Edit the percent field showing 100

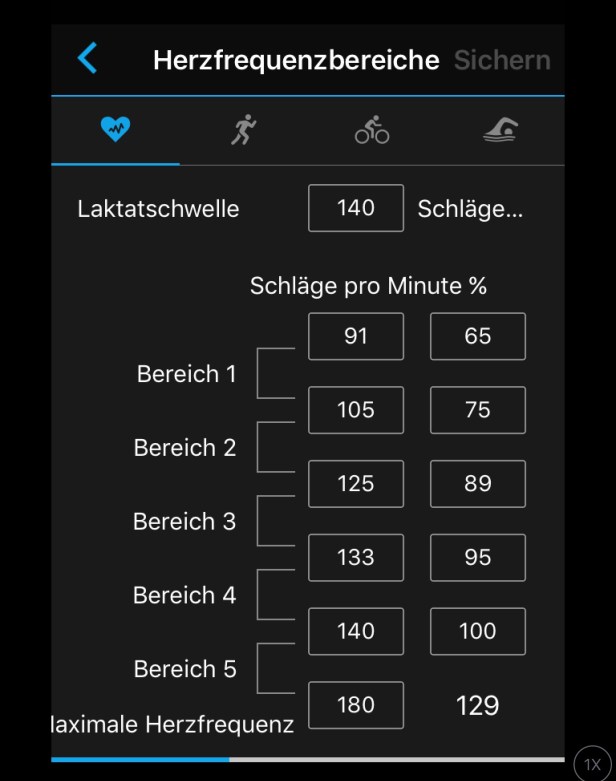478,631
